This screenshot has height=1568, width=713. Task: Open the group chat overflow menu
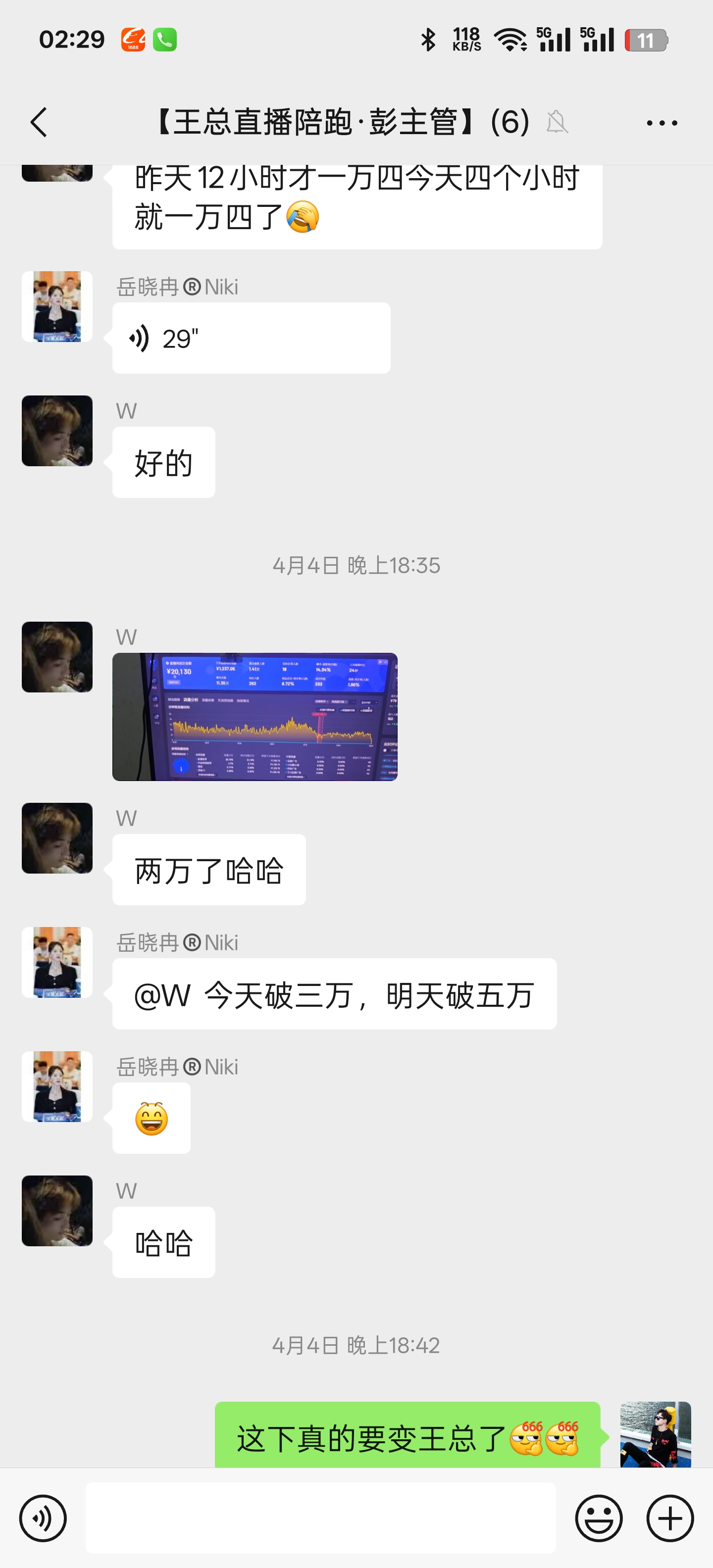(x=662, y=122)
